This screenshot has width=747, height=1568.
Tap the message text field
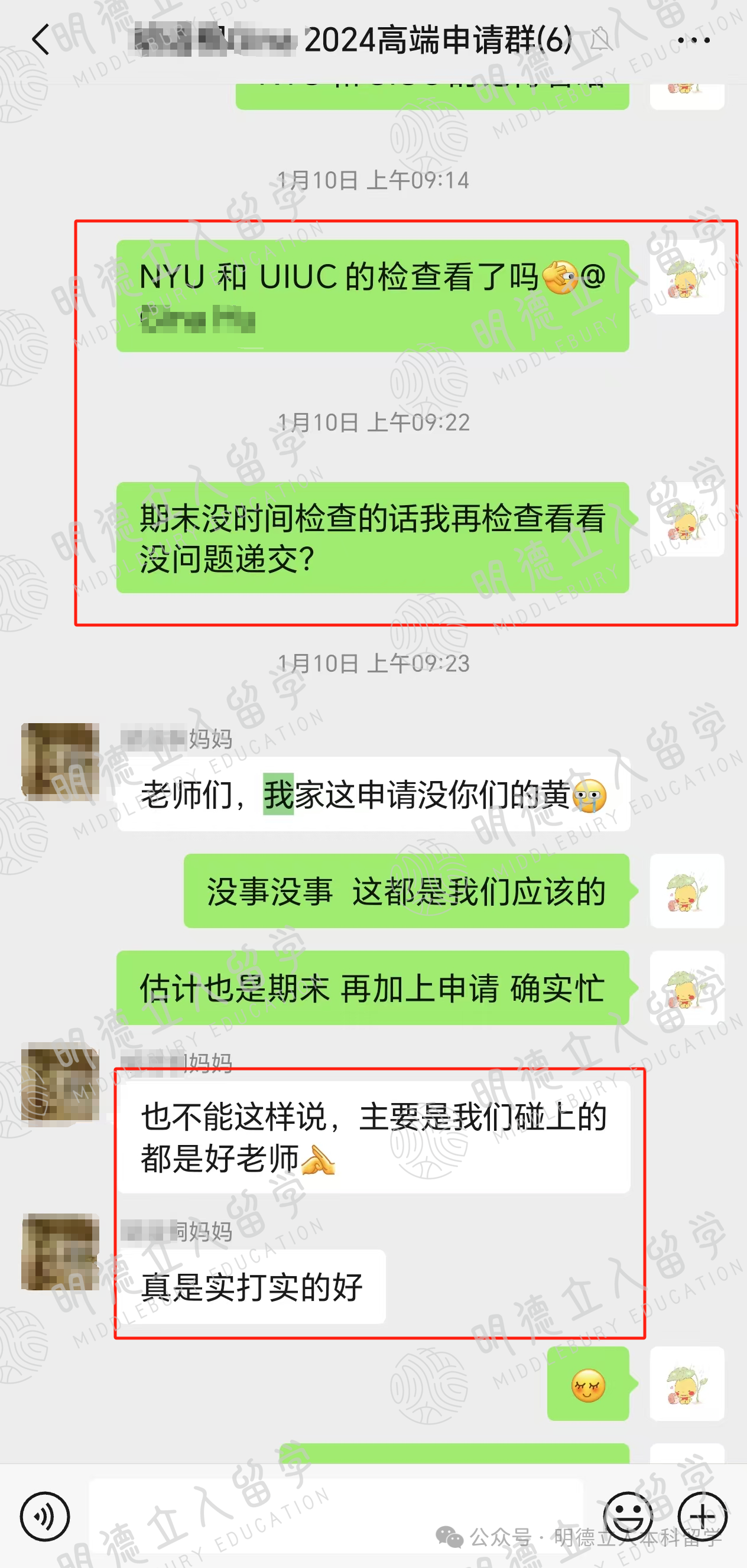(335, 1516)
